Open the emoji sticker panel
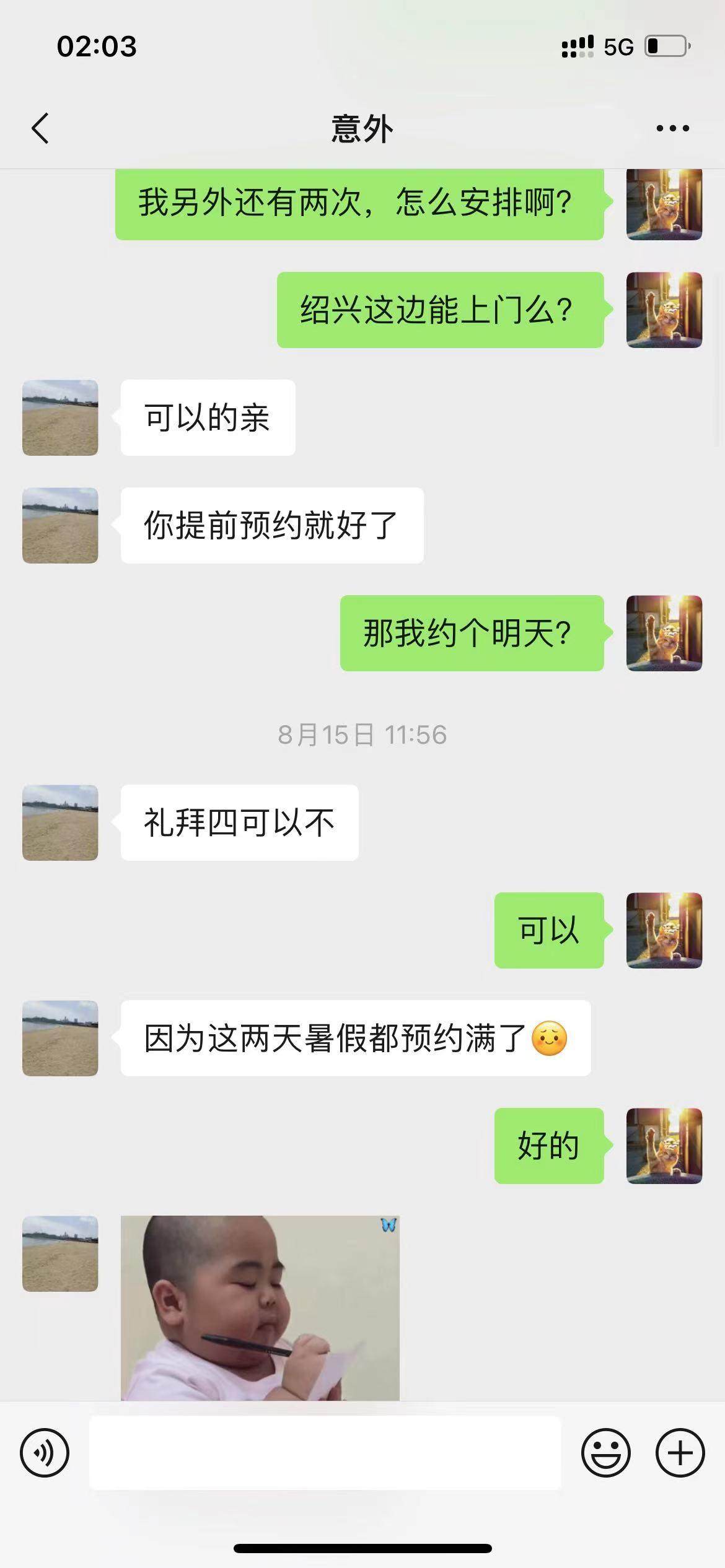725x1568 pixels. 605,1452
